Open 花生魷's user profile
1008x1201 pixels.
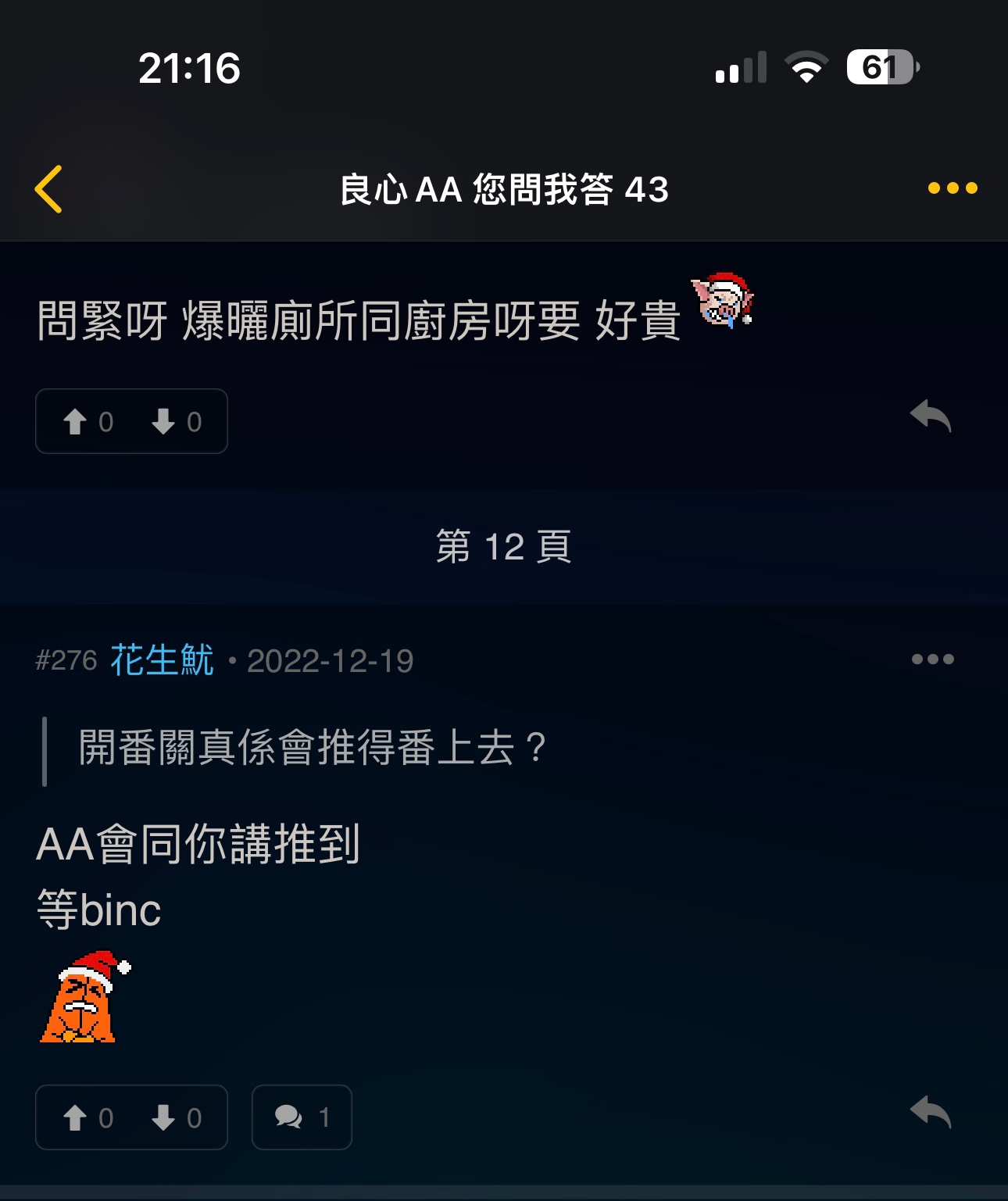coord(162,661)
